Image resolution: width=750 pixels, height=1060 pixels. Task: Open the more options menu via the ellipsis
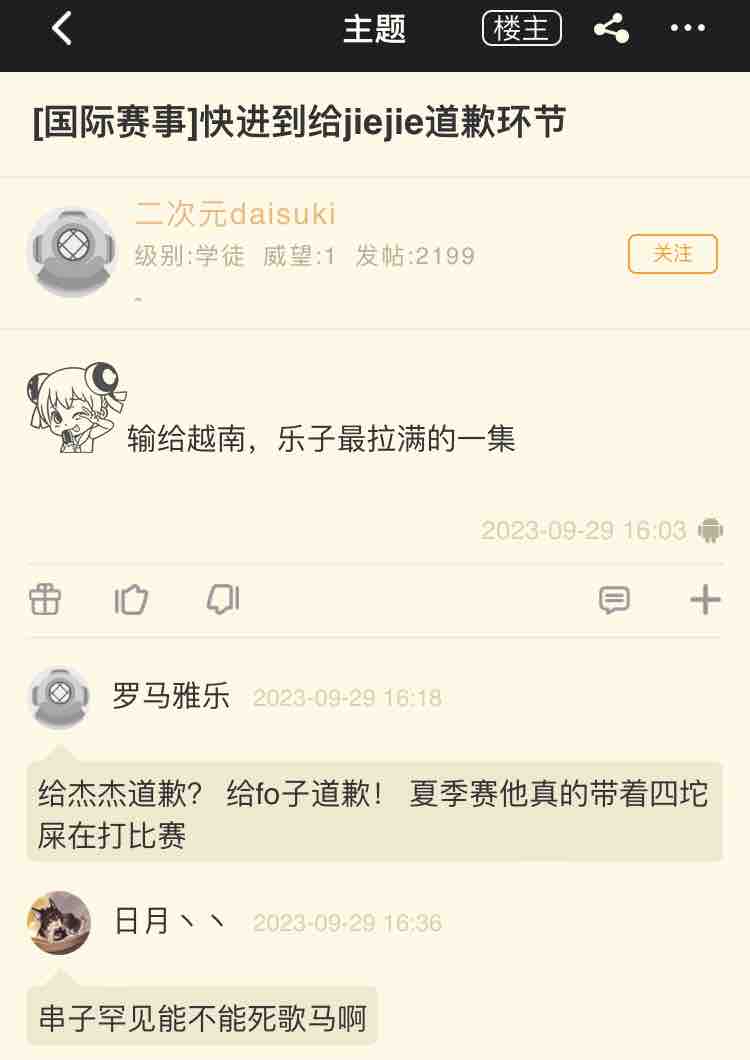[688, 29]
